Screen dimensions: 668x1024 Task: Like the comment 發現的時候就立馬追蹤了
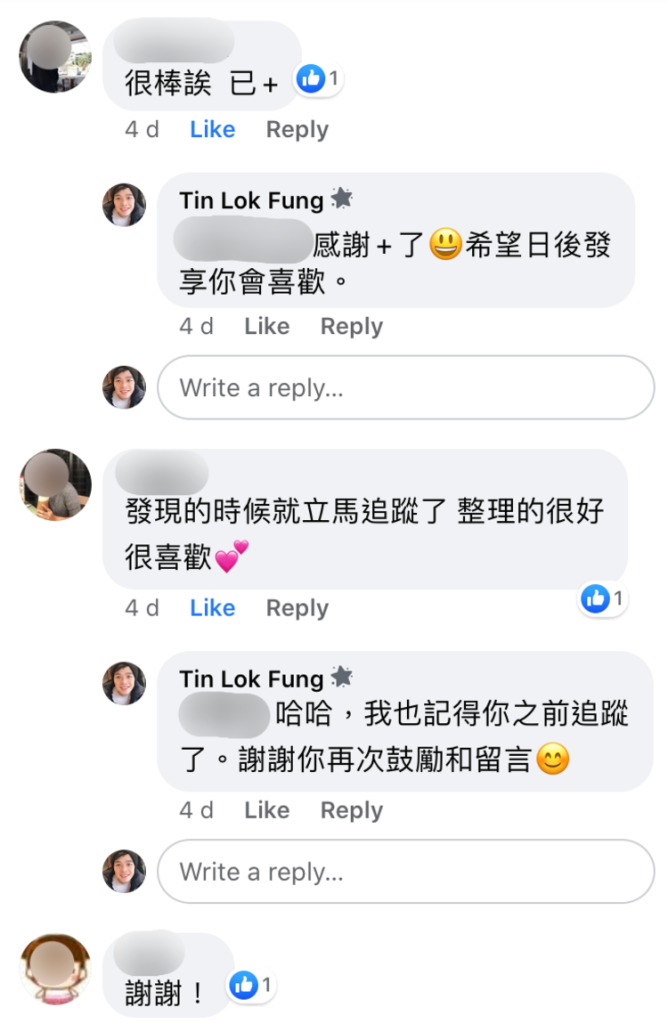click(x=212, y=608)
